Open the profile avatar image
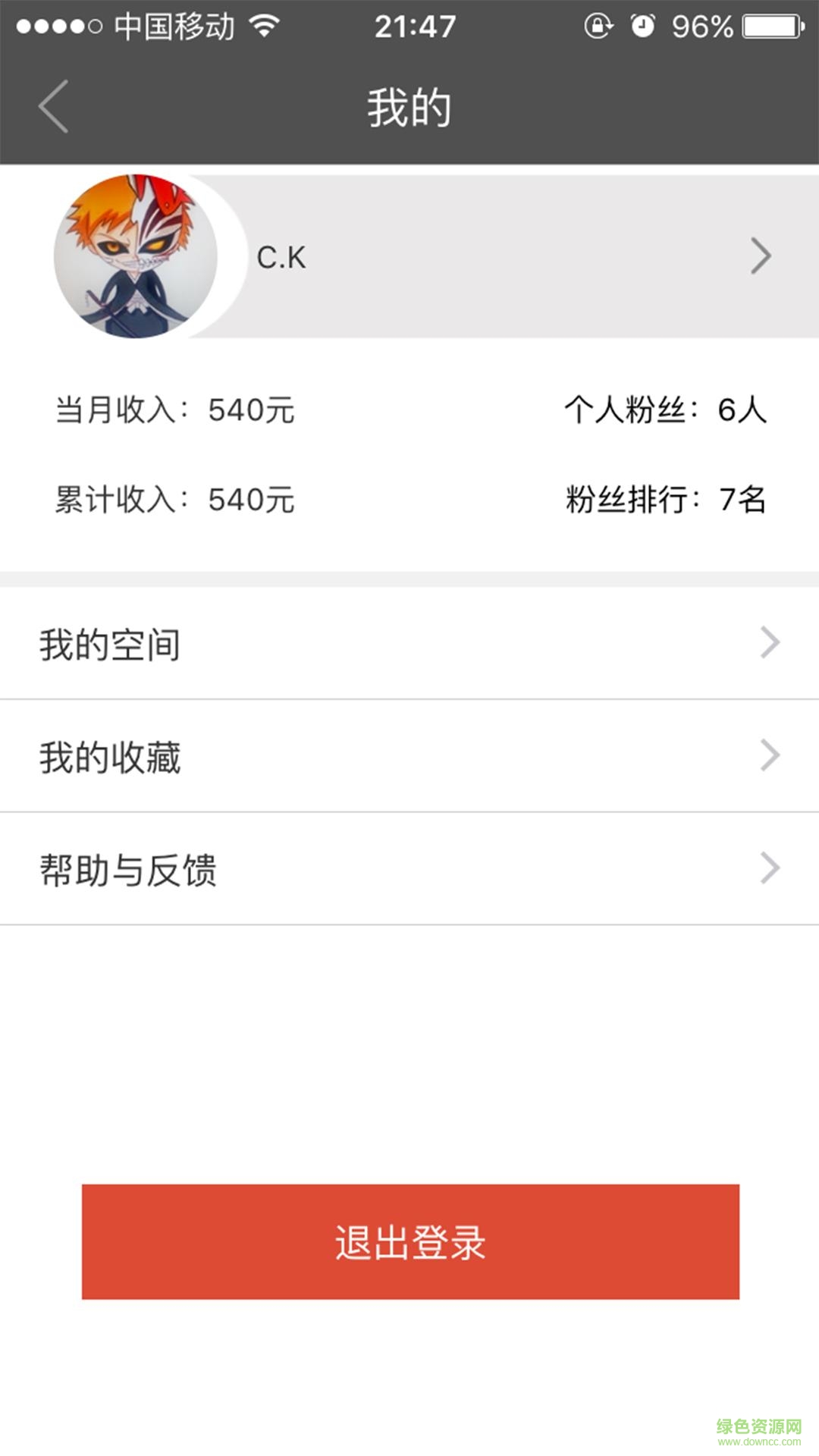 (135, 256)
